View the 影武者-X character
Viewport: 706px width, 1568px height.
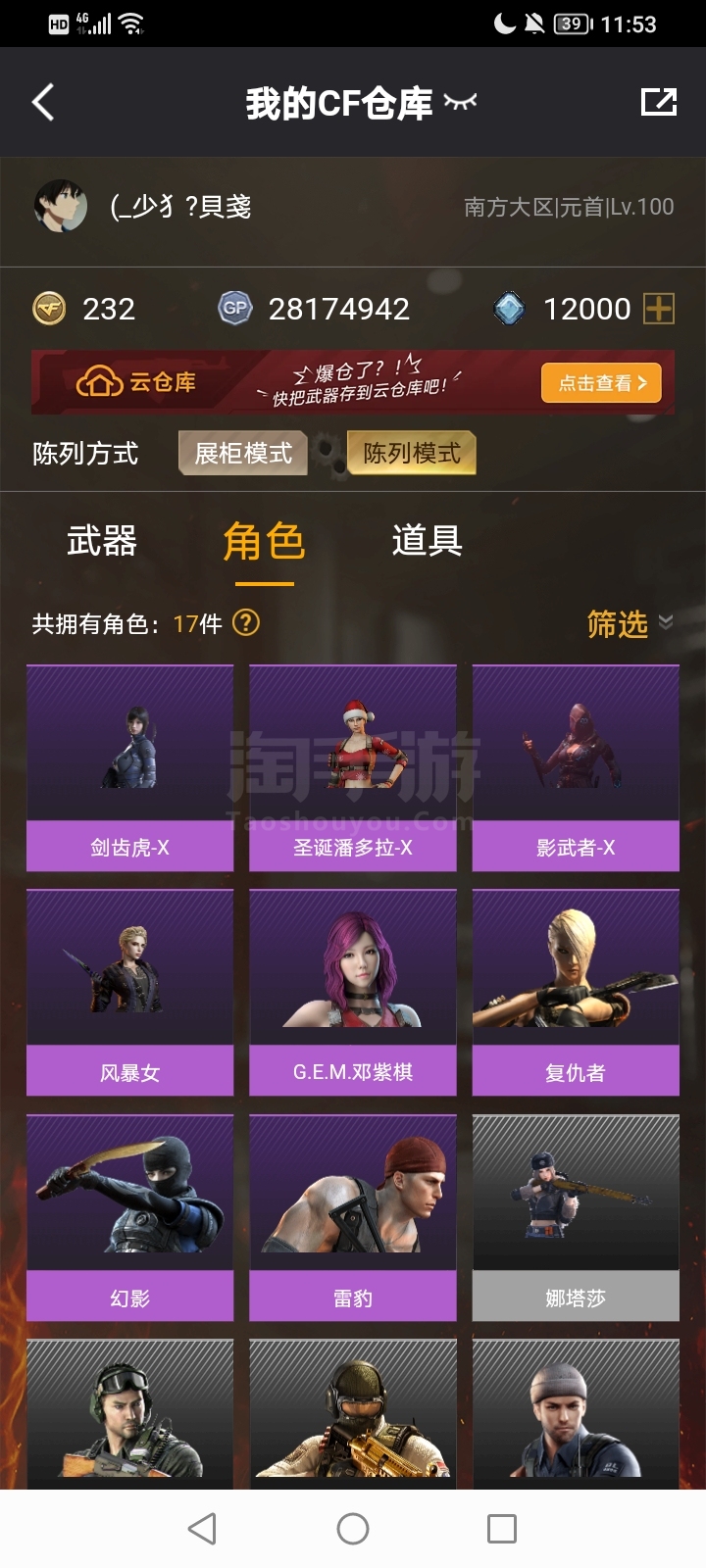pyautogui.click(x=576, y=768)
